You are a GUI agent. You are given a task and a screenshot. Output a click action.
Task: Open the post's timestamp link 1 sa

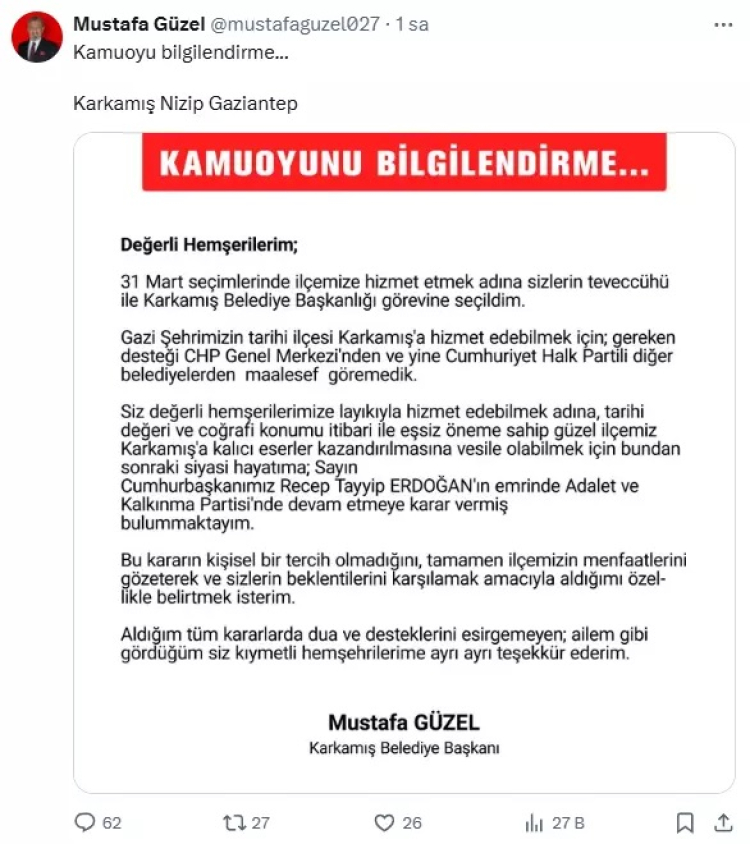click(412, 24)
